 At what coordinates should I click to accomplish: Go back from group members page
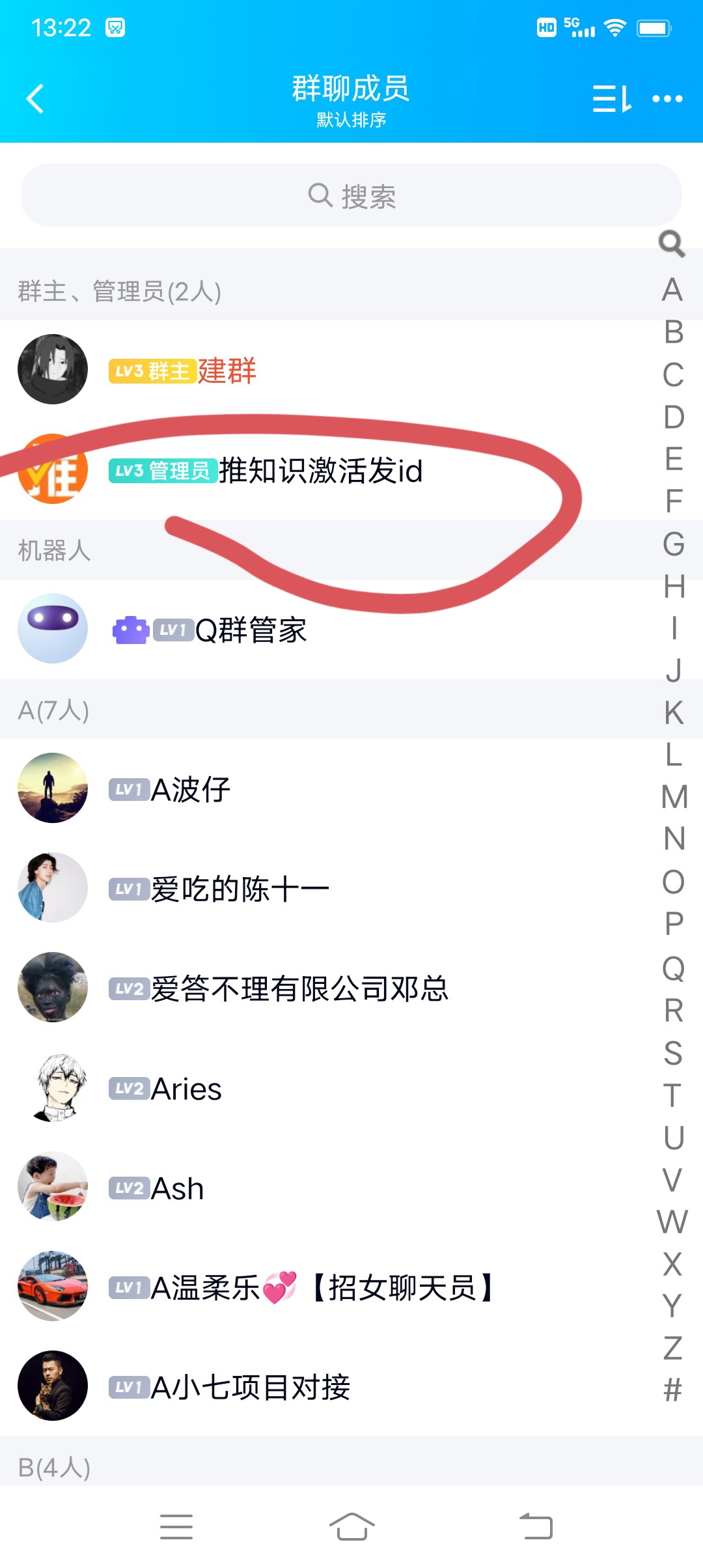coord(35,99)
